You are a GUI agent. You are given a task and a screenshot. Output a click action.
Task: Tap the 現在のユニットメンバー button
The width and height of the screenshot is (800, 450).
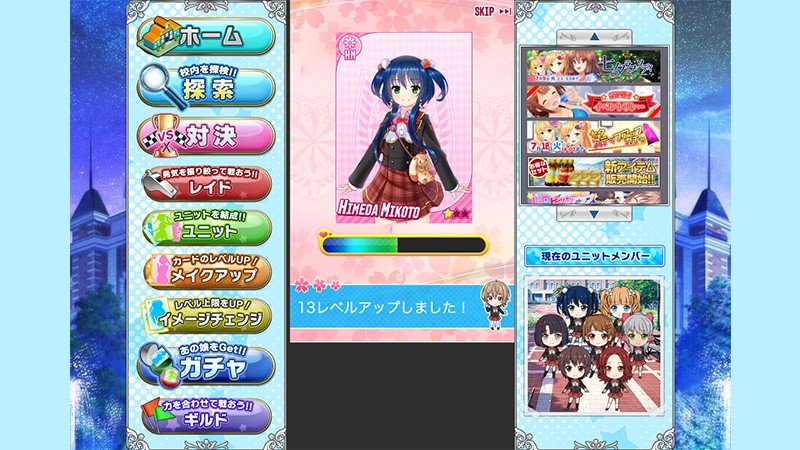tap(593, 256)
